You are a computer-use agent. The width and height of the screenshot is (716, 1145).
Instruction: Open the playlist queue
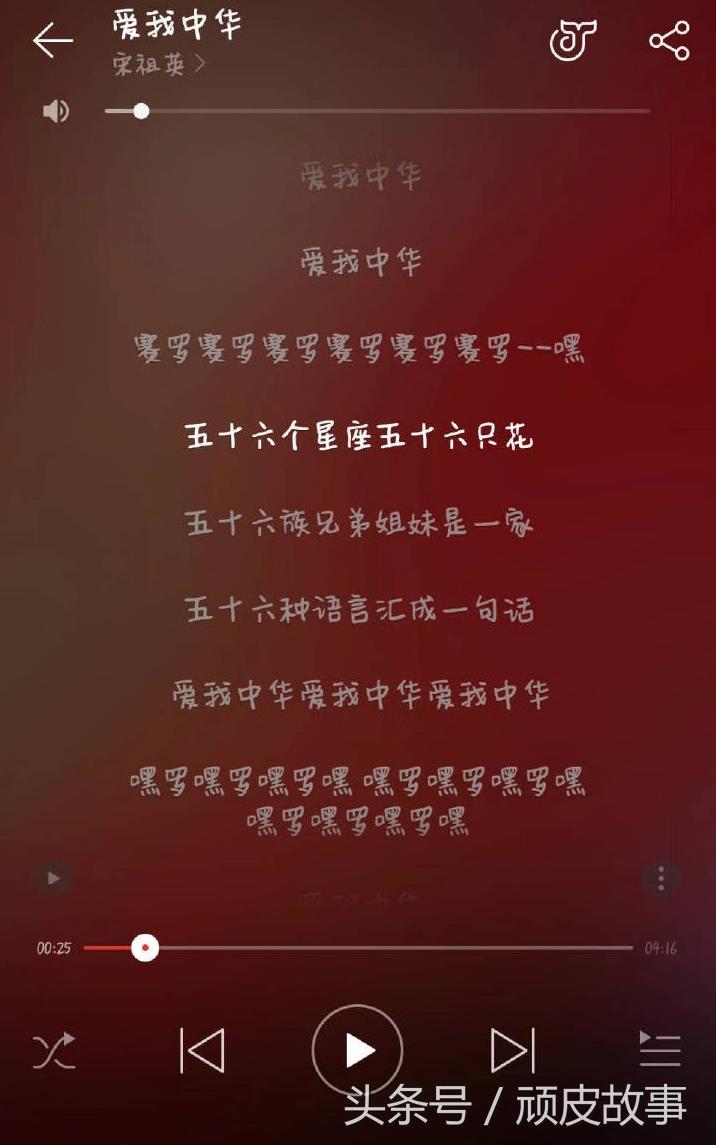(x=660, y=1049)
